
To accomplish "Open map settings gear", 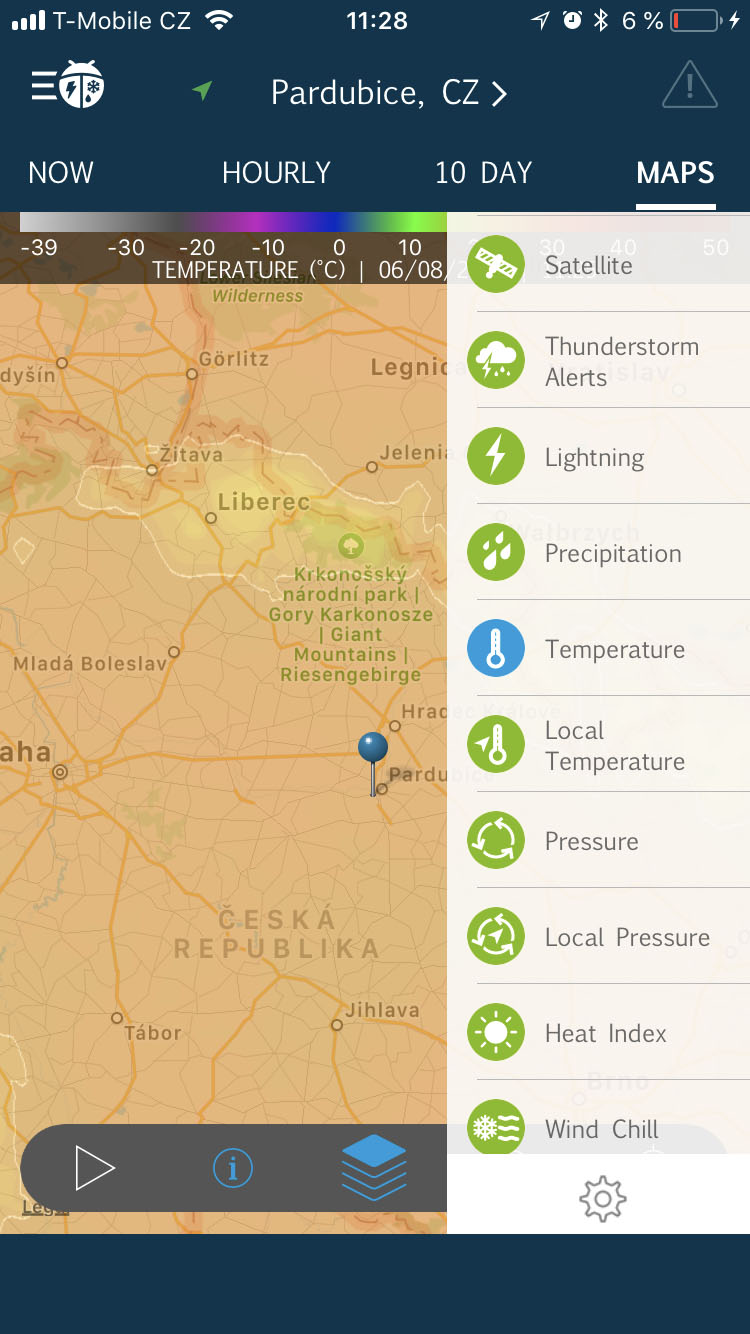I will click(x=602, y=1197).
